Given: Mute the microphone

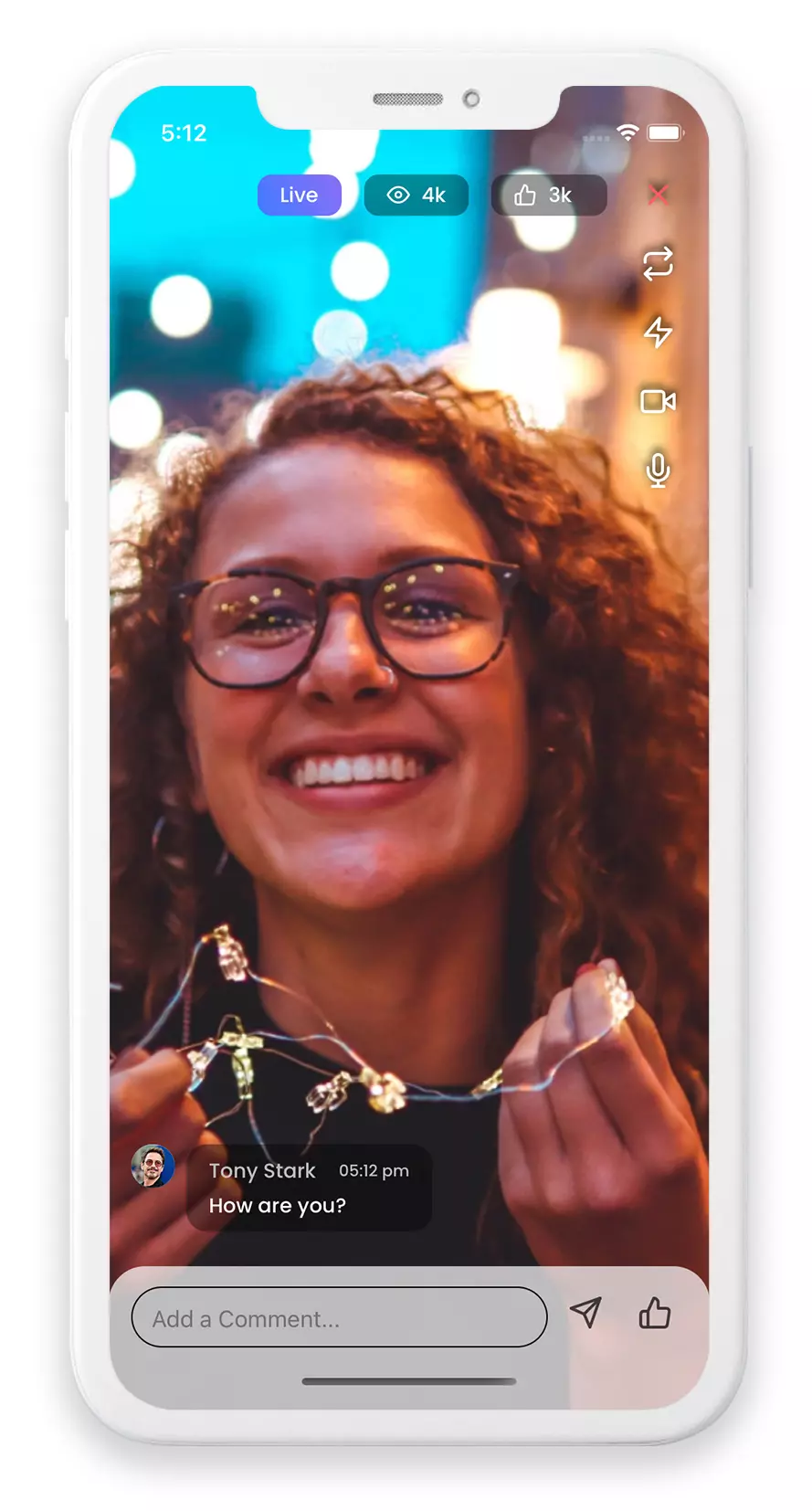Looking at the screenshot, I should (658, 470).
